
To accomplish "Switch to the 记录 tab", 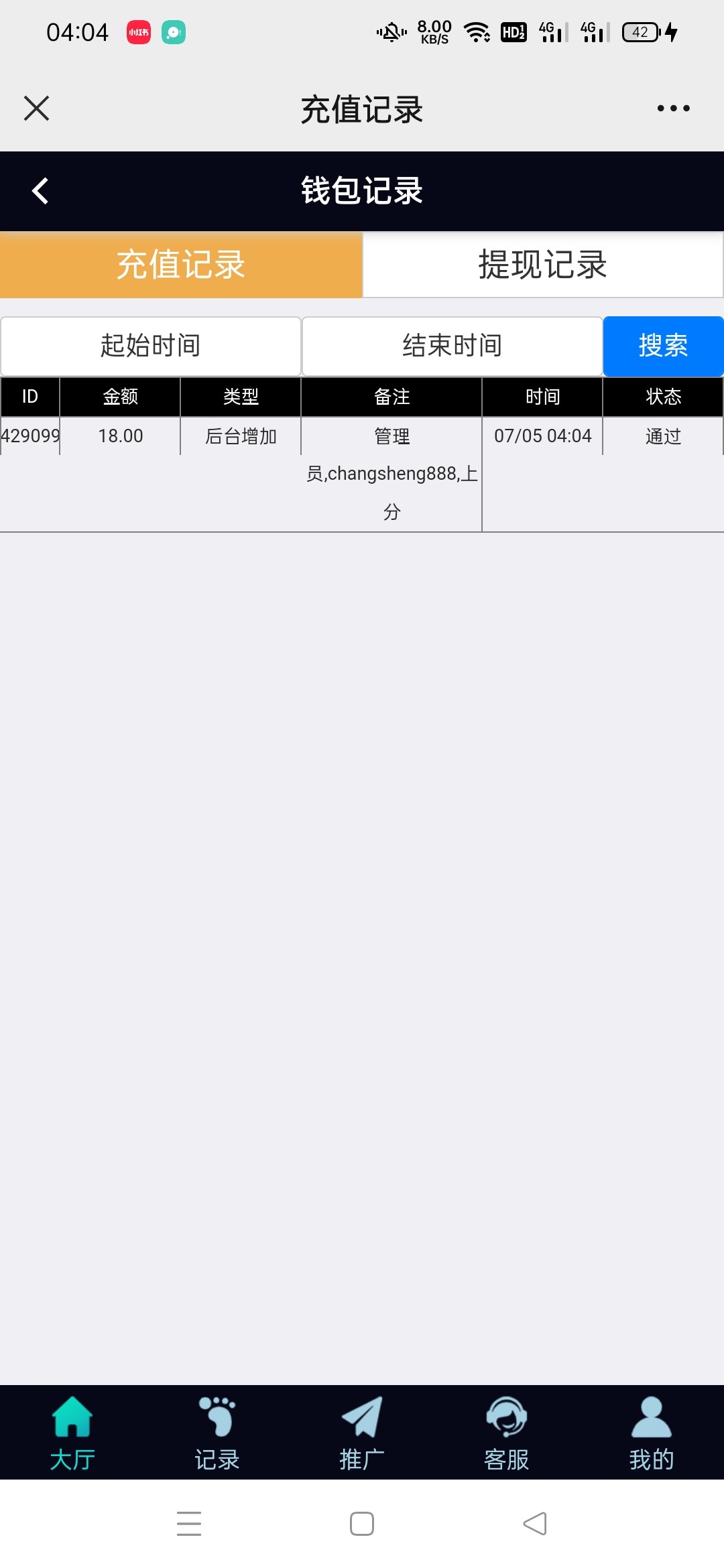I will 217,1433.
